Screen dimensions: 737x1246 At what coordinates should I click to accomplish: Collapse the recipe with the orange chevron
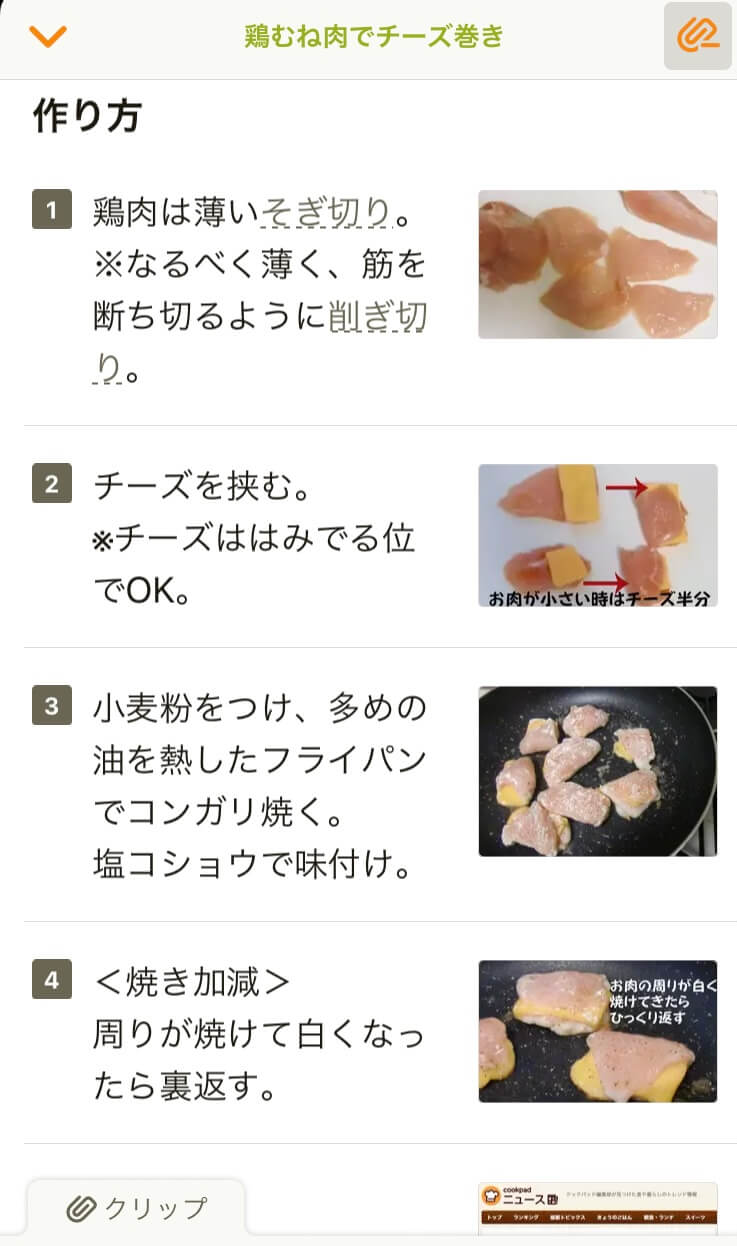point(48,38)
